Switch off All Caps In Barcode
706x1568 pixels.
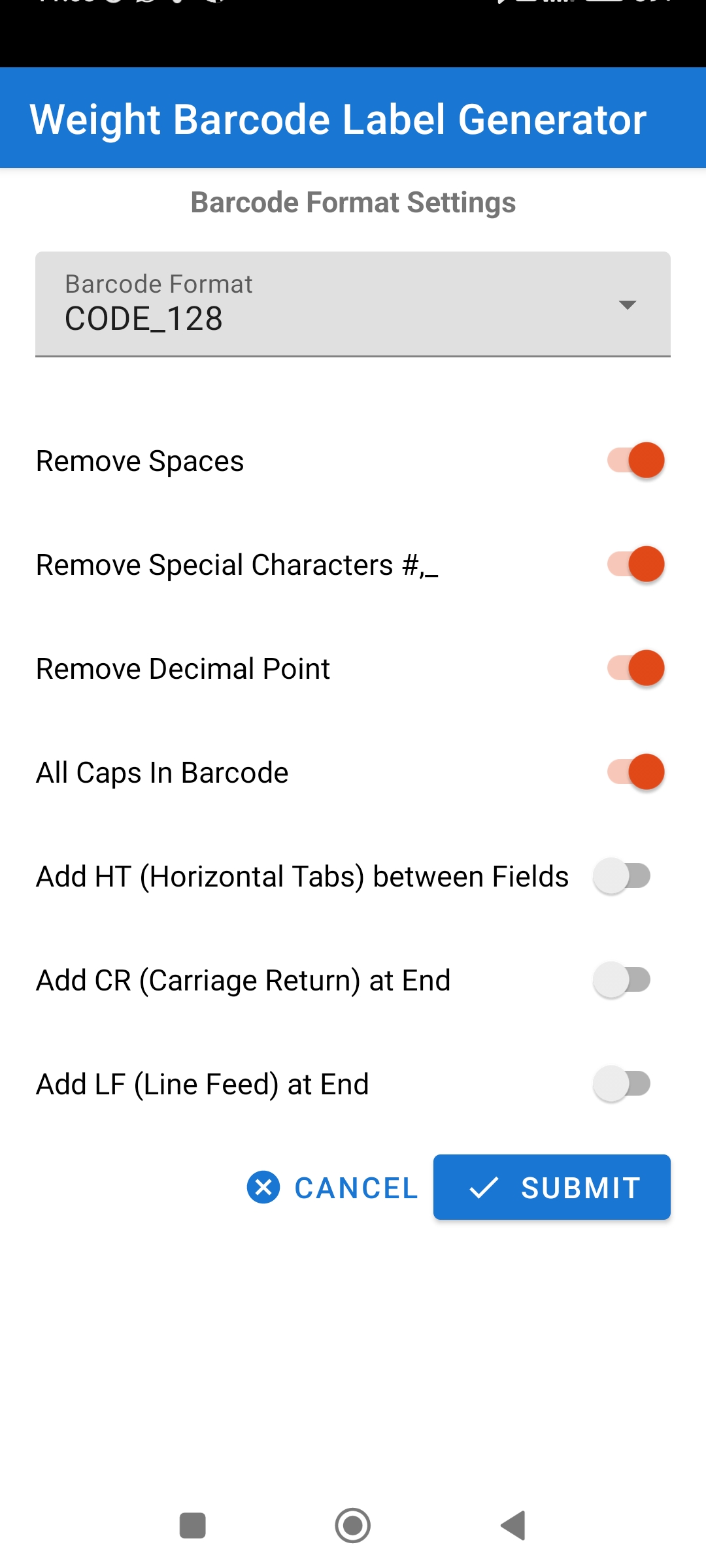[x=635, y=772]
